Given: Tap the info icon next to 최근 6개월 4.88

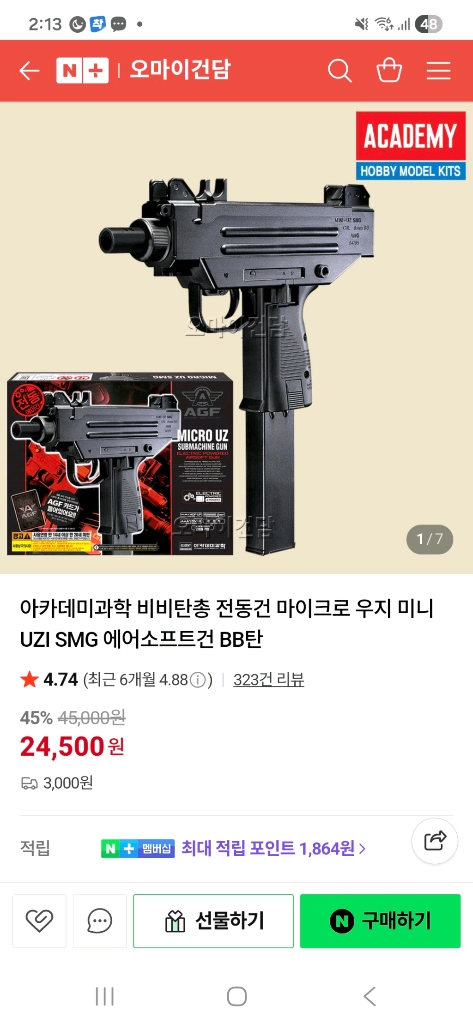Looking at the screenshot, I should 198,680.
